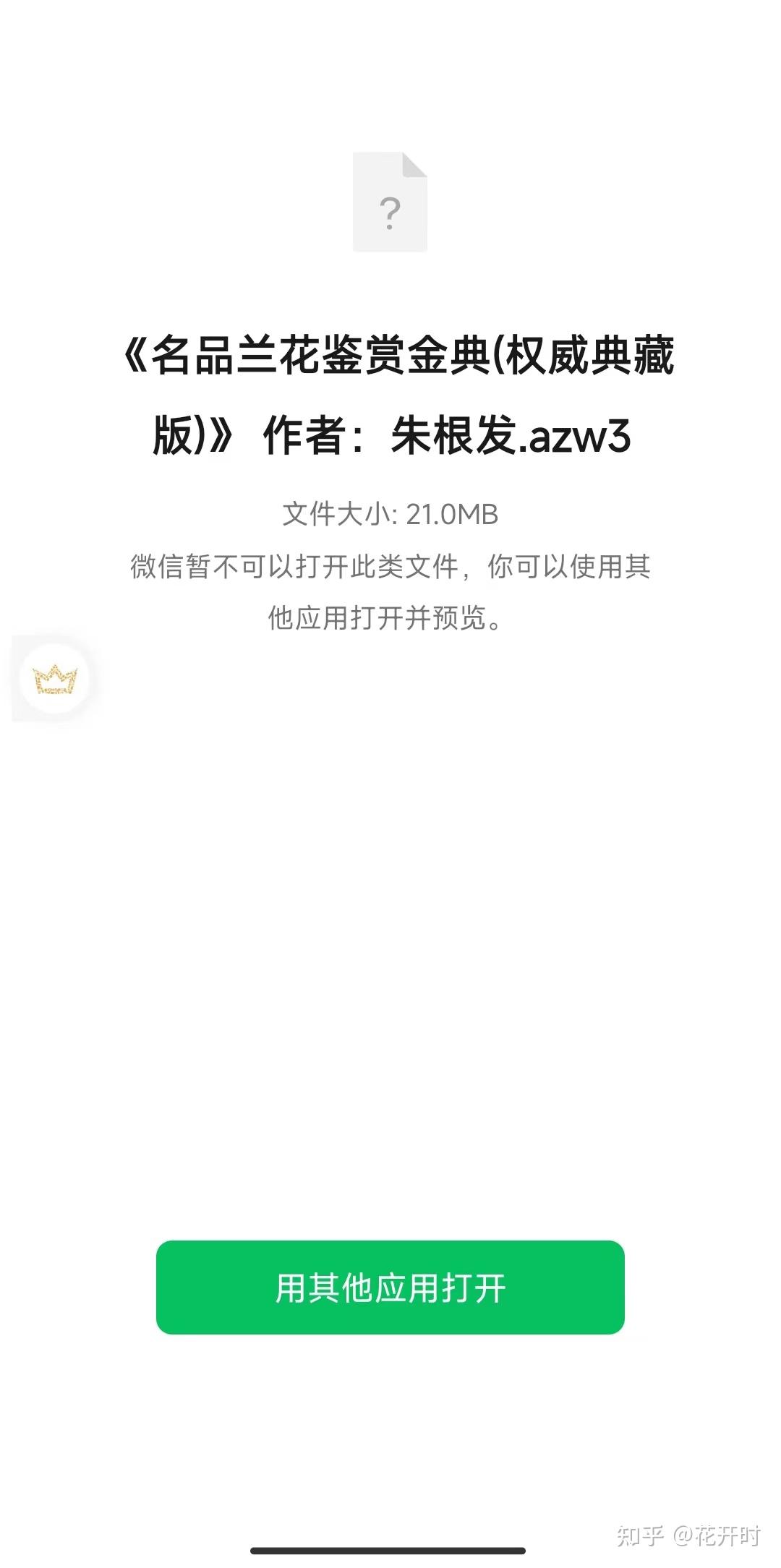Tap the .azw3 extension in the file name
The image size is (781, 1568).
coord(573,432)
